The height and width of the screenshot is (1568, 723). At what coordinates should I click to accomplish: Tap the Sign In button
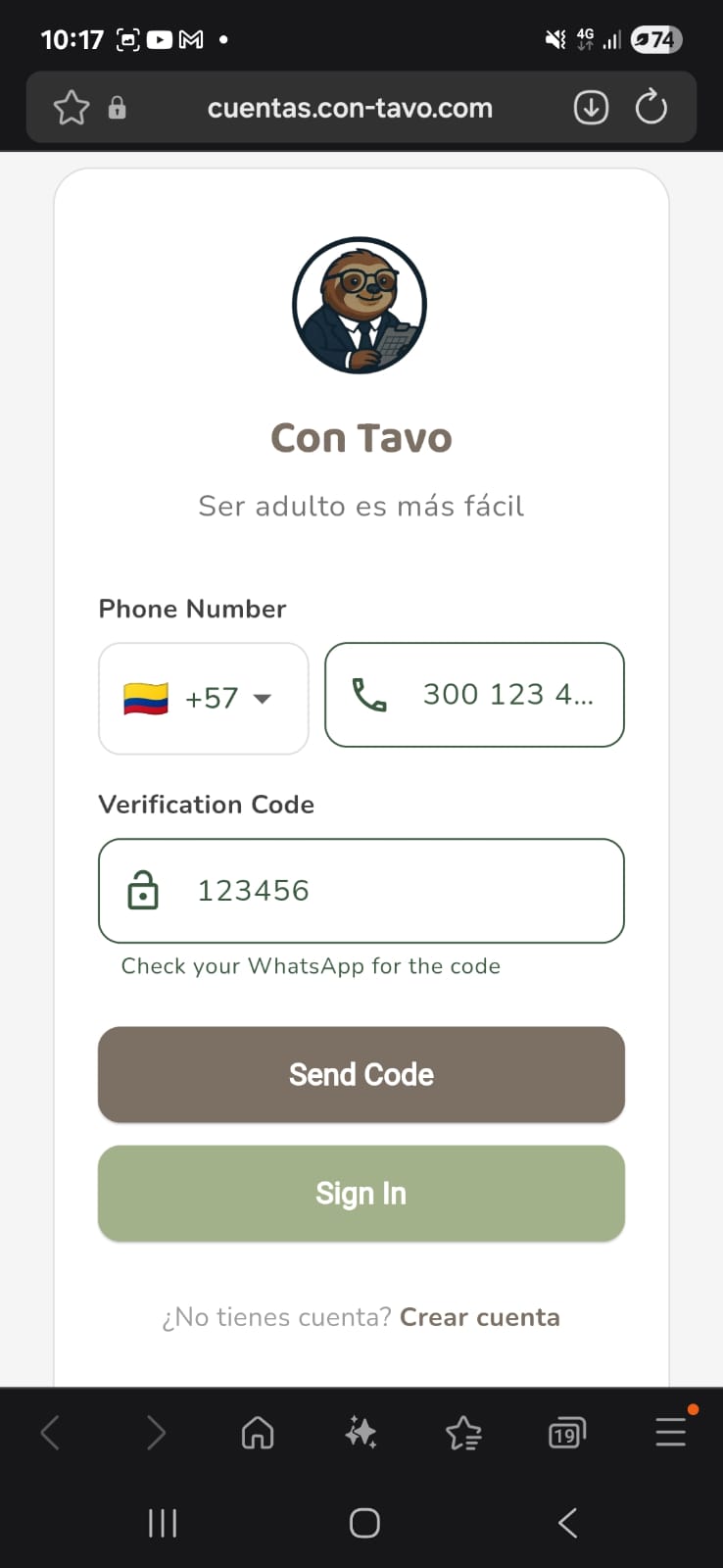click(x=361, y=1194)
